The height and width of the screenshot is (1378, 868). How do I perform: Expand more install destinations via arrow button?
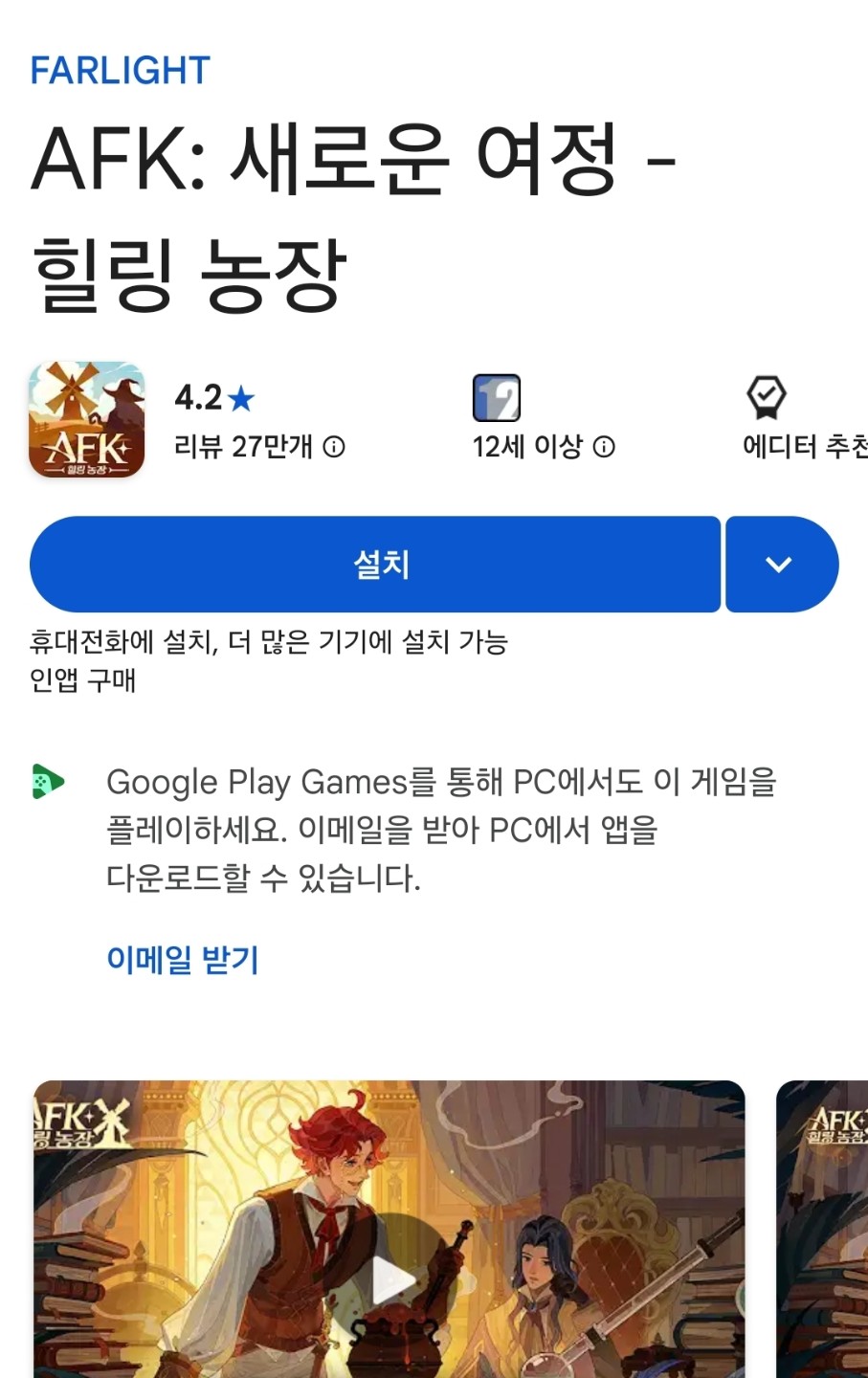coord(781,565)
